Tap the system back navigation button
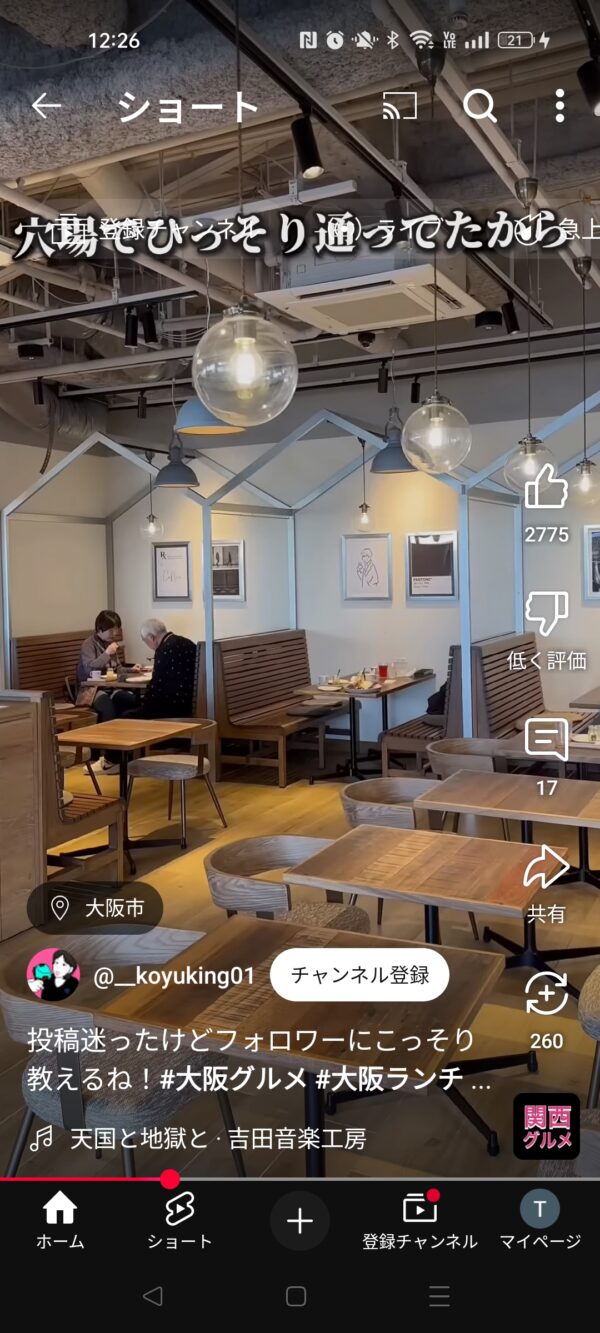This screenshot has height=1333, width=600. pos(152,1297)
